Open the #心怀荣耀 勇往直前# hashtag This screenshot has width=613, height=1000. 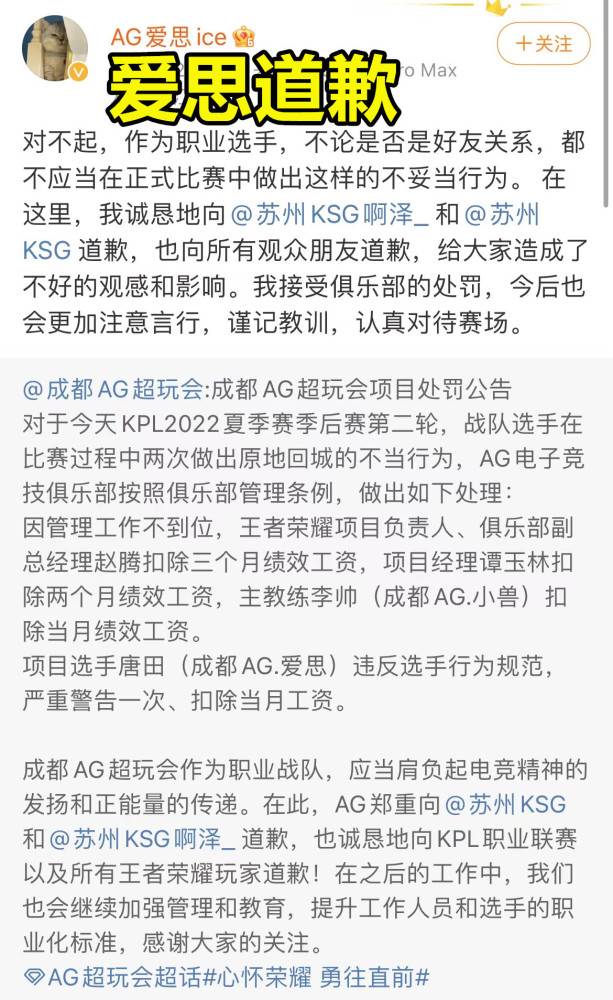[316, 977]
